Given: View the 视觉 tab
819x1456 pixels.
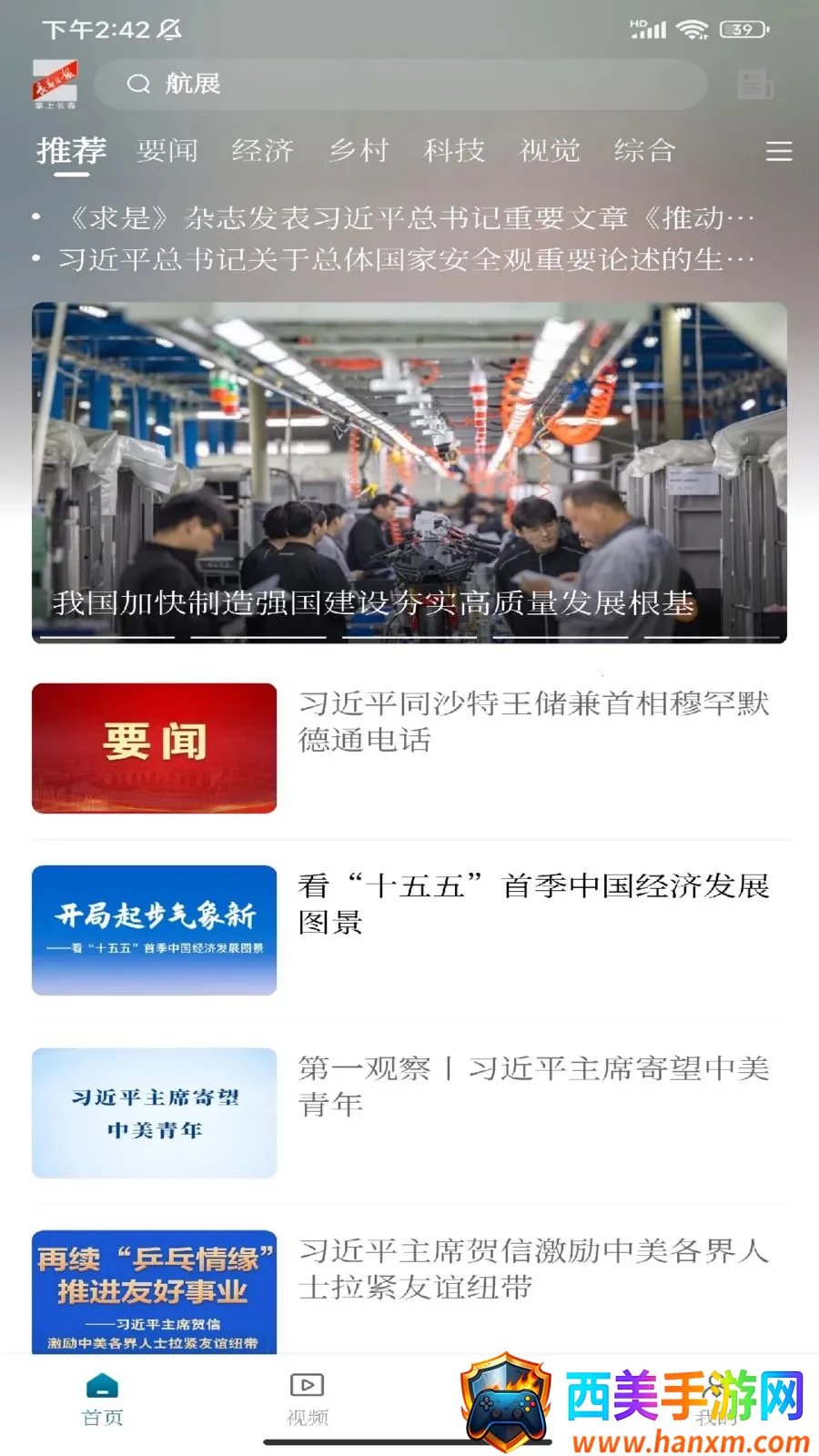Looking at the screenshot, I should click(x=550, y=151).
